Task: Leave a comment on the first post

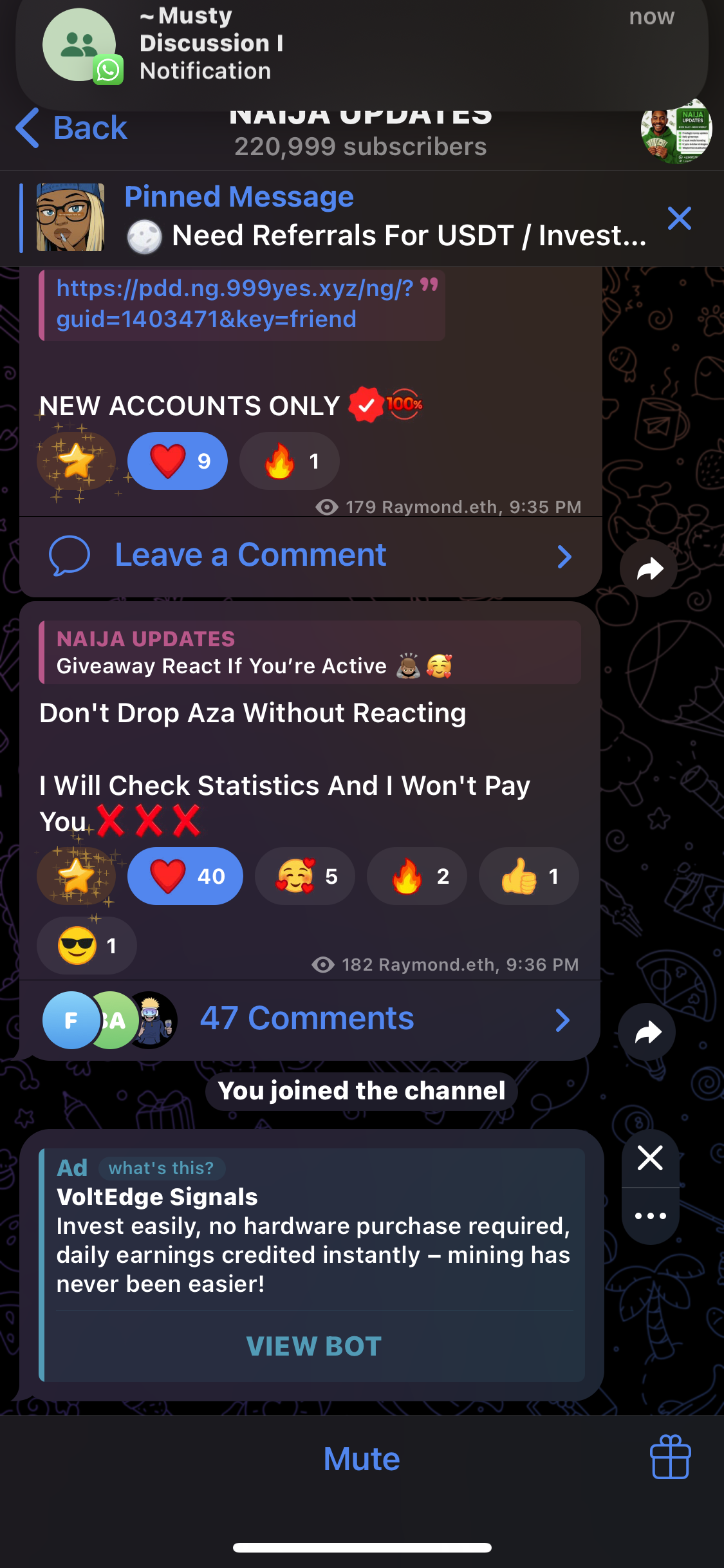Action: click(x=309, y=555)
